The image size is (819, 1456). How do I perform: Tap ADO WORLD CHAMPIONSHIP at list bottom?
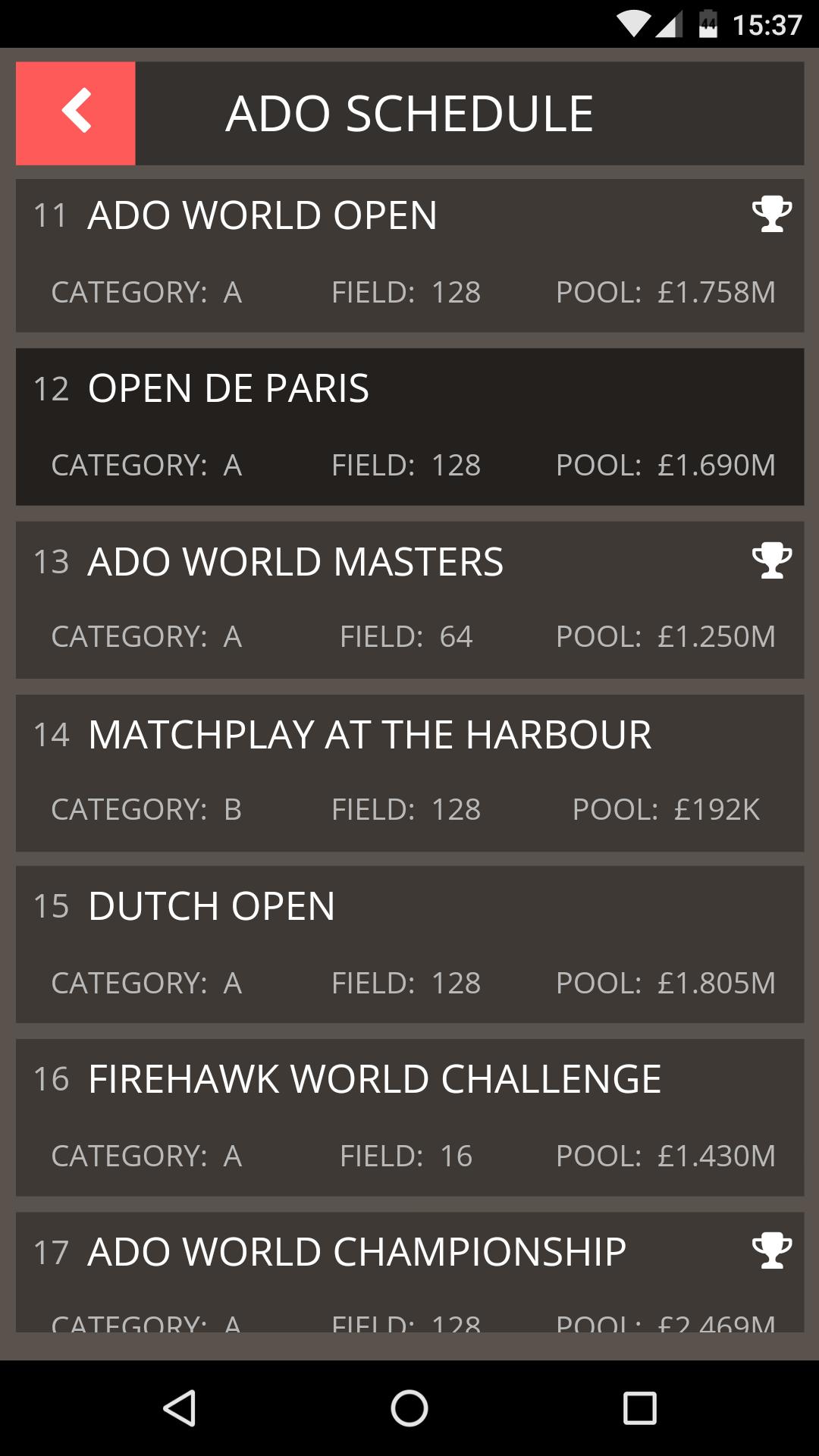click(x=409, y=1274)
